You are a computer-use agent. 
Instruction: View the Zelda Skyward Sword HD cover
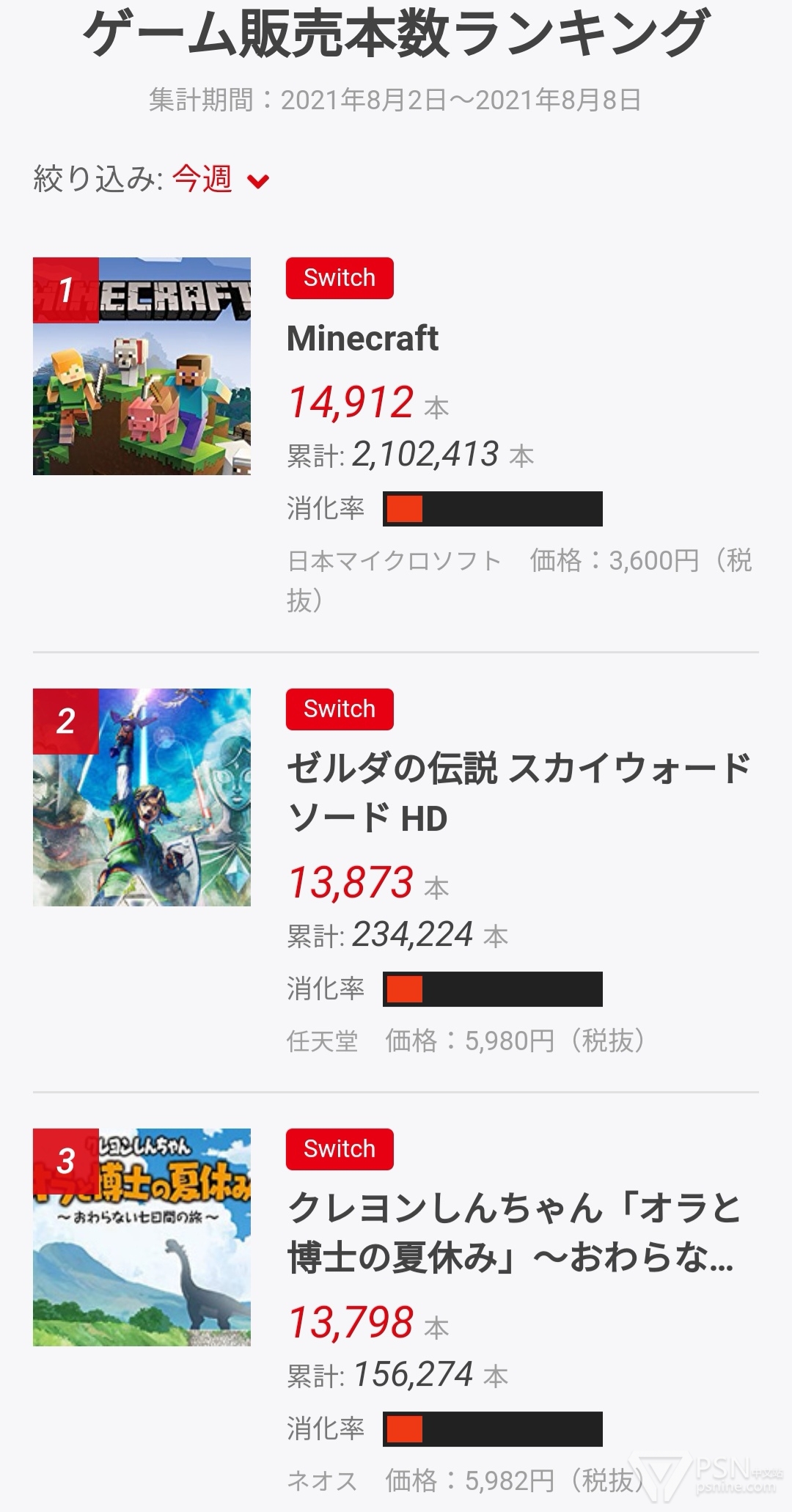142,797
